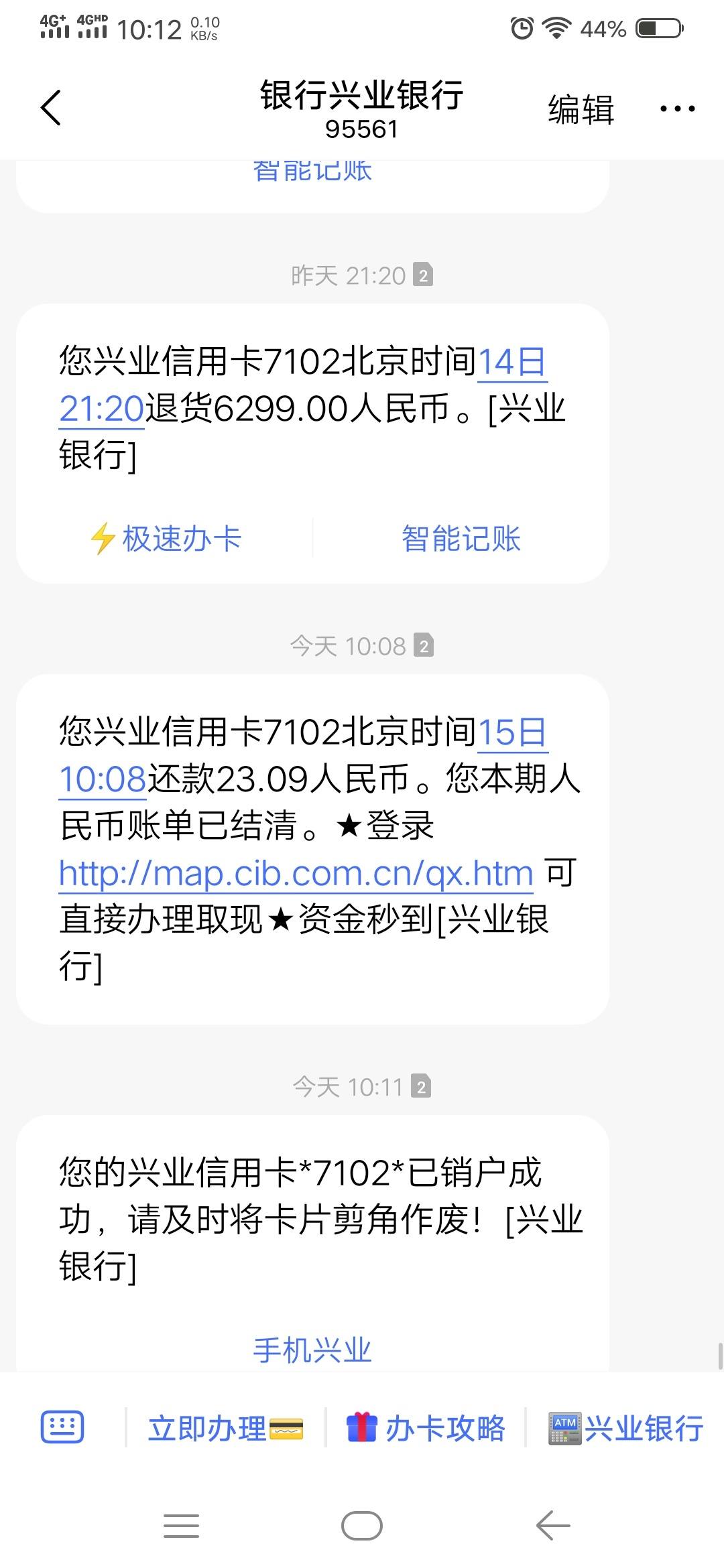Tap the 14日 21:20 date link
724x1568 pixels.
click(x=304, y=385)
